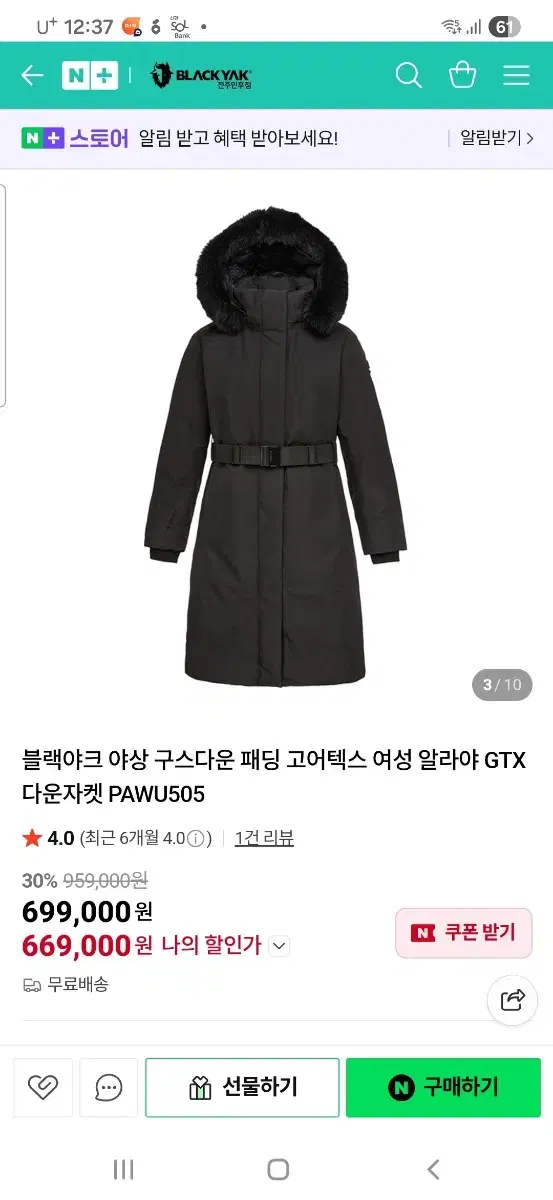Send as a gift with 선물하기
553x1200 pixels.
pos(243,1087)
